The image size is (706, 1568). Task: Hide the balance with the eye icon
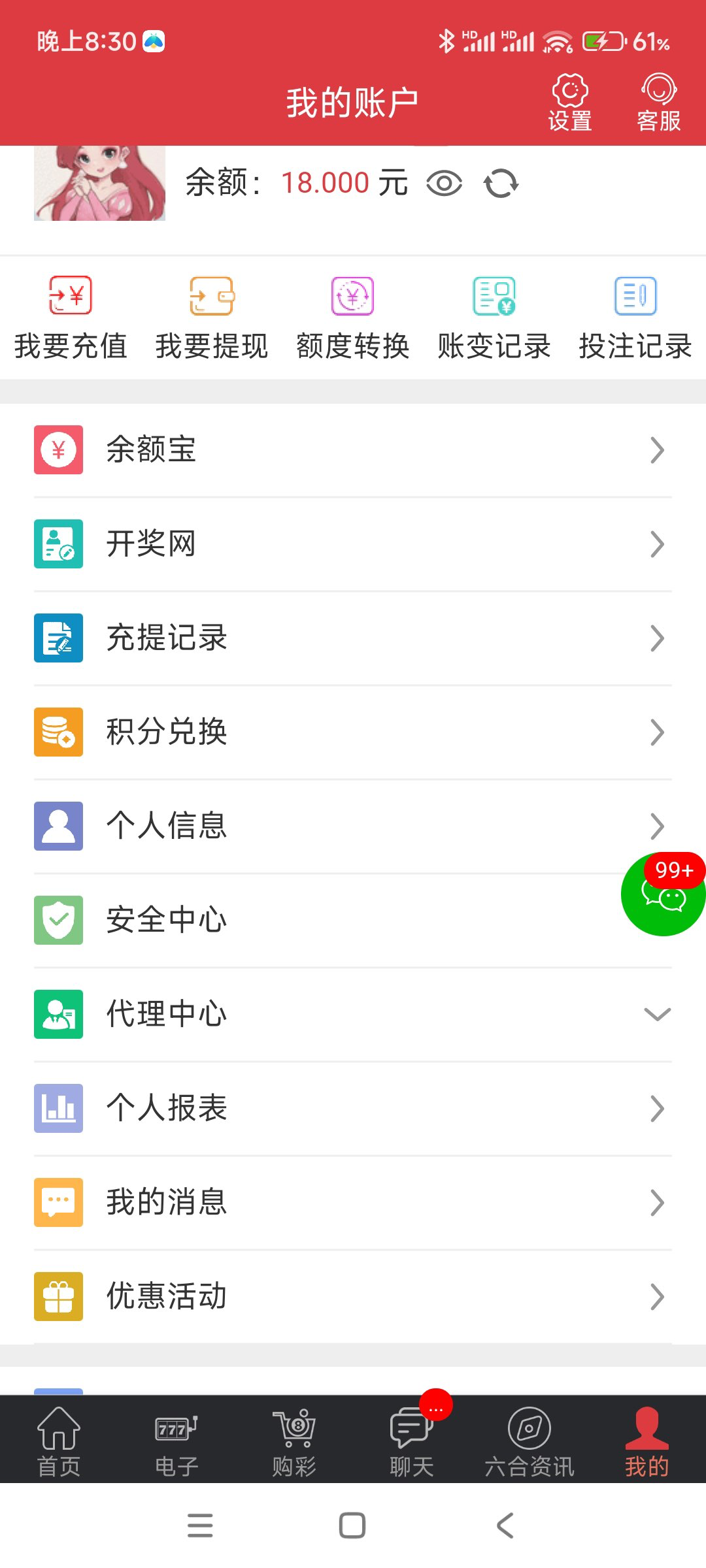tap(444, 184)
